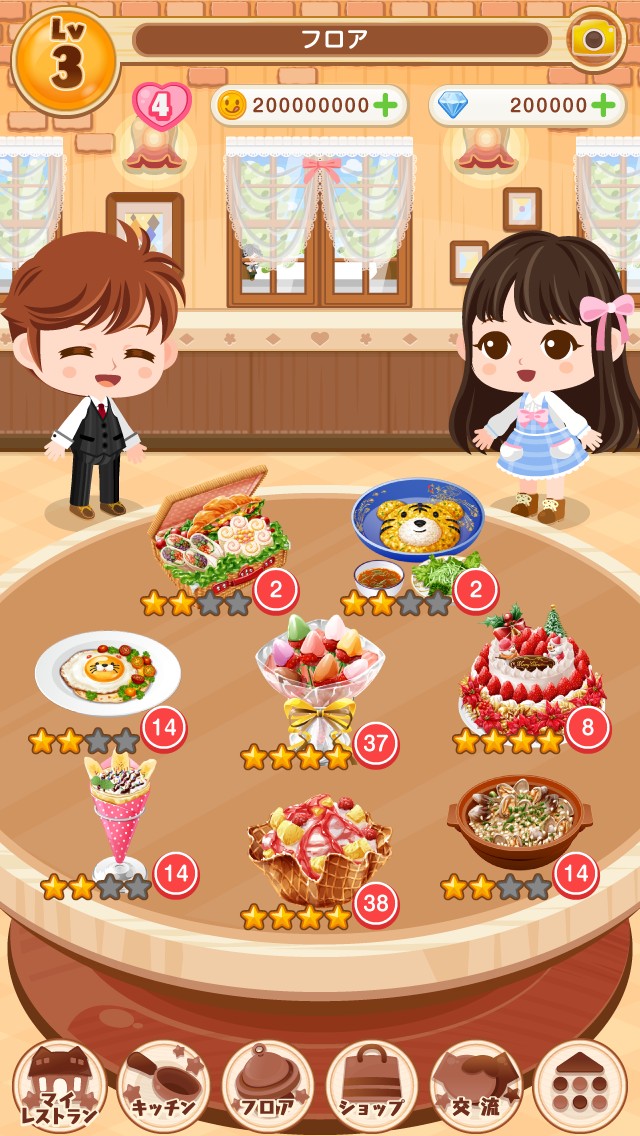The height and width of the screenshot is (1136, 640).
Task: Add more diamonds with the plus icon
Action: coord(604,106)
